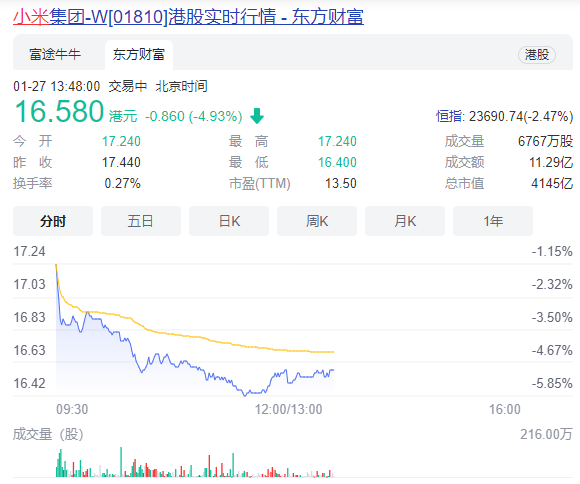The height and width of the screenshot is (484, 580).
Task: View the 月K monthly chart
Action: click(405, 221)
